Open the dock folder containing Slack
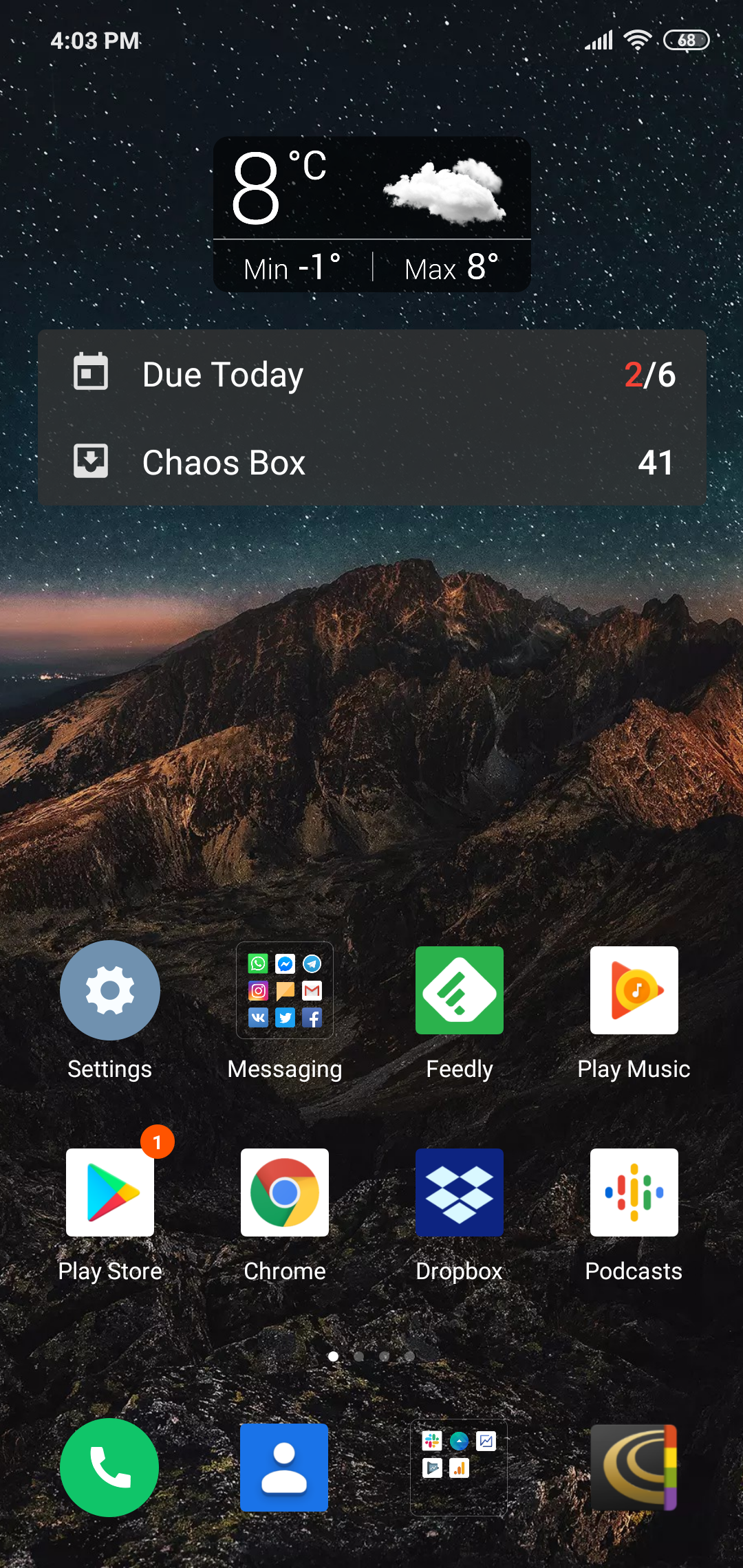 click(459, 1468)
